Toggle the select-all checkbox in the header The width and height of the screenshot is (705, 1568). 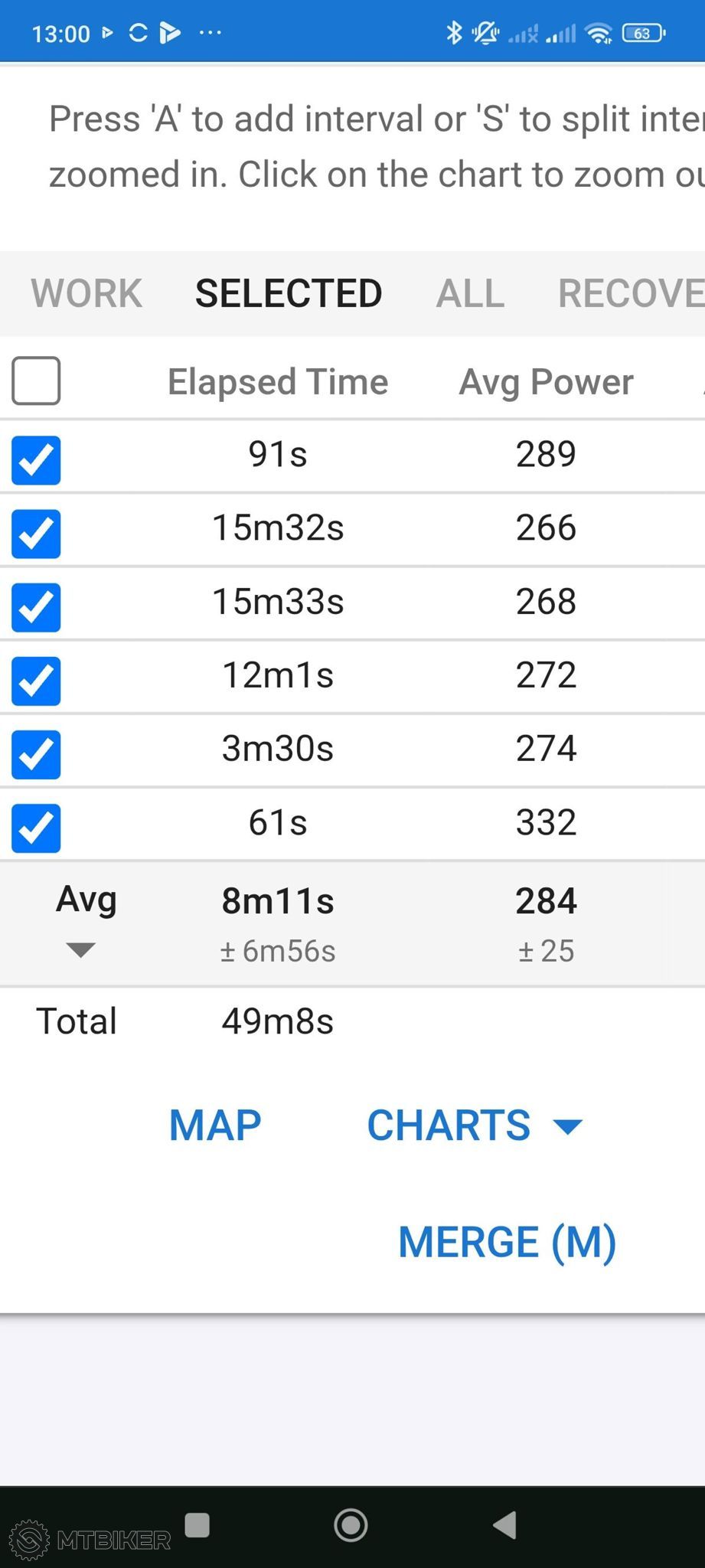36,381
